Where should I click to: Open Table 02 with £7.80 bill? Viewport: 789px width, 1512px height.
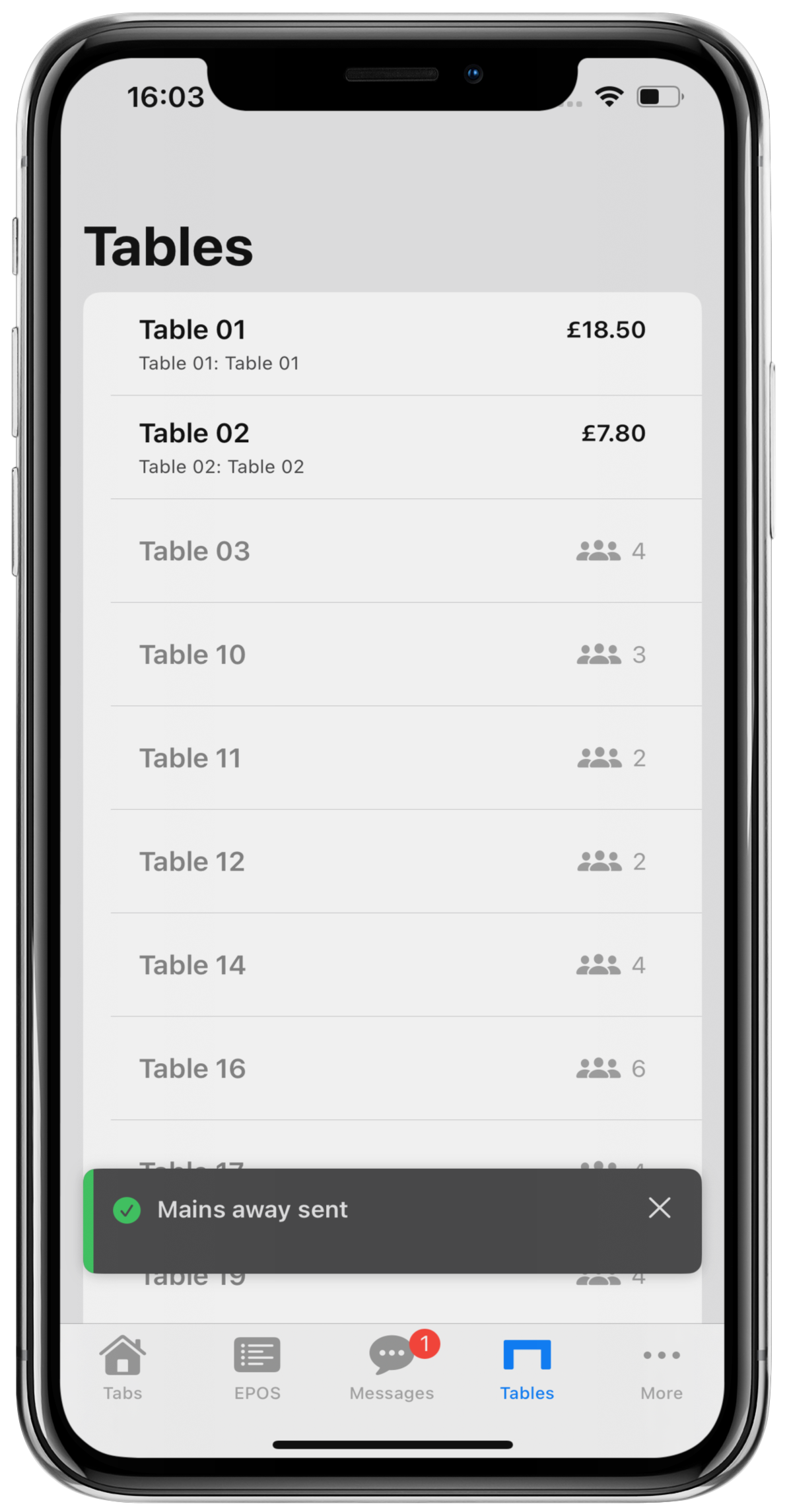click(x=392, y=447)
